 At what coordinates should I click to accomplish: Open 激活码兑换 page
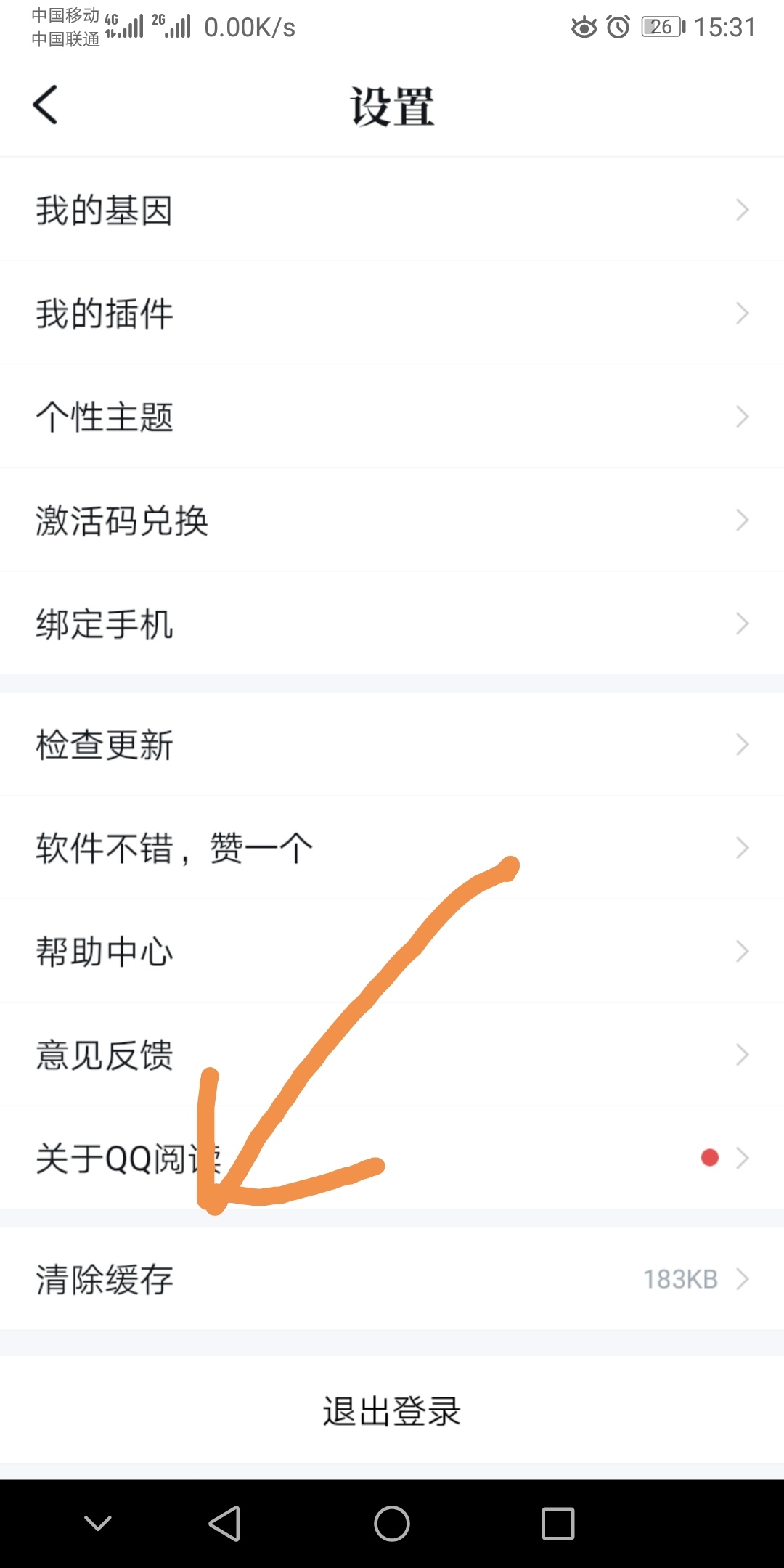tap(392, 520)
